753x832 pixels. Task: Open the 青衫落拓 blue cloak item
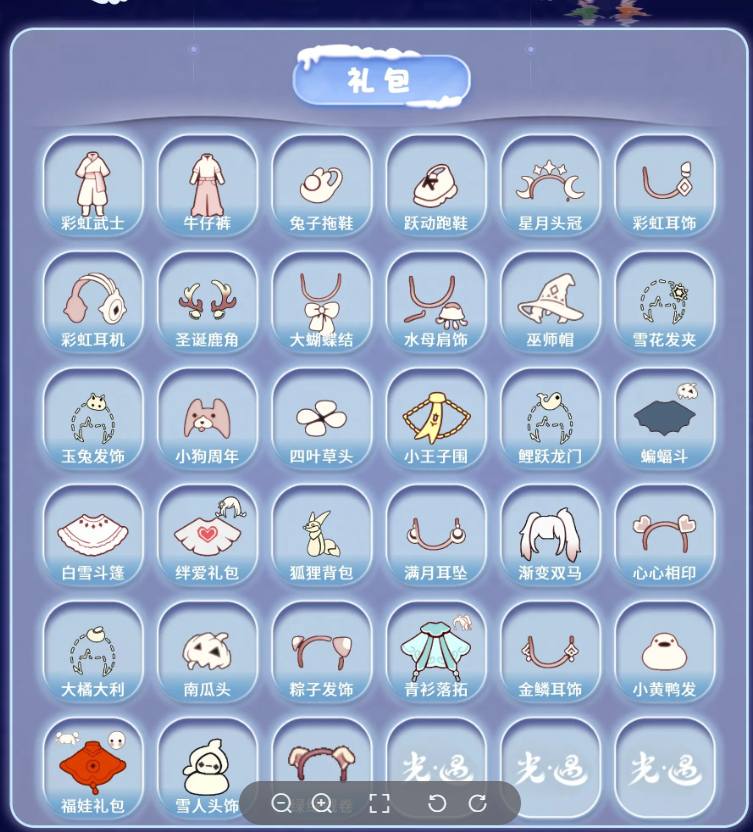point(435,655)
